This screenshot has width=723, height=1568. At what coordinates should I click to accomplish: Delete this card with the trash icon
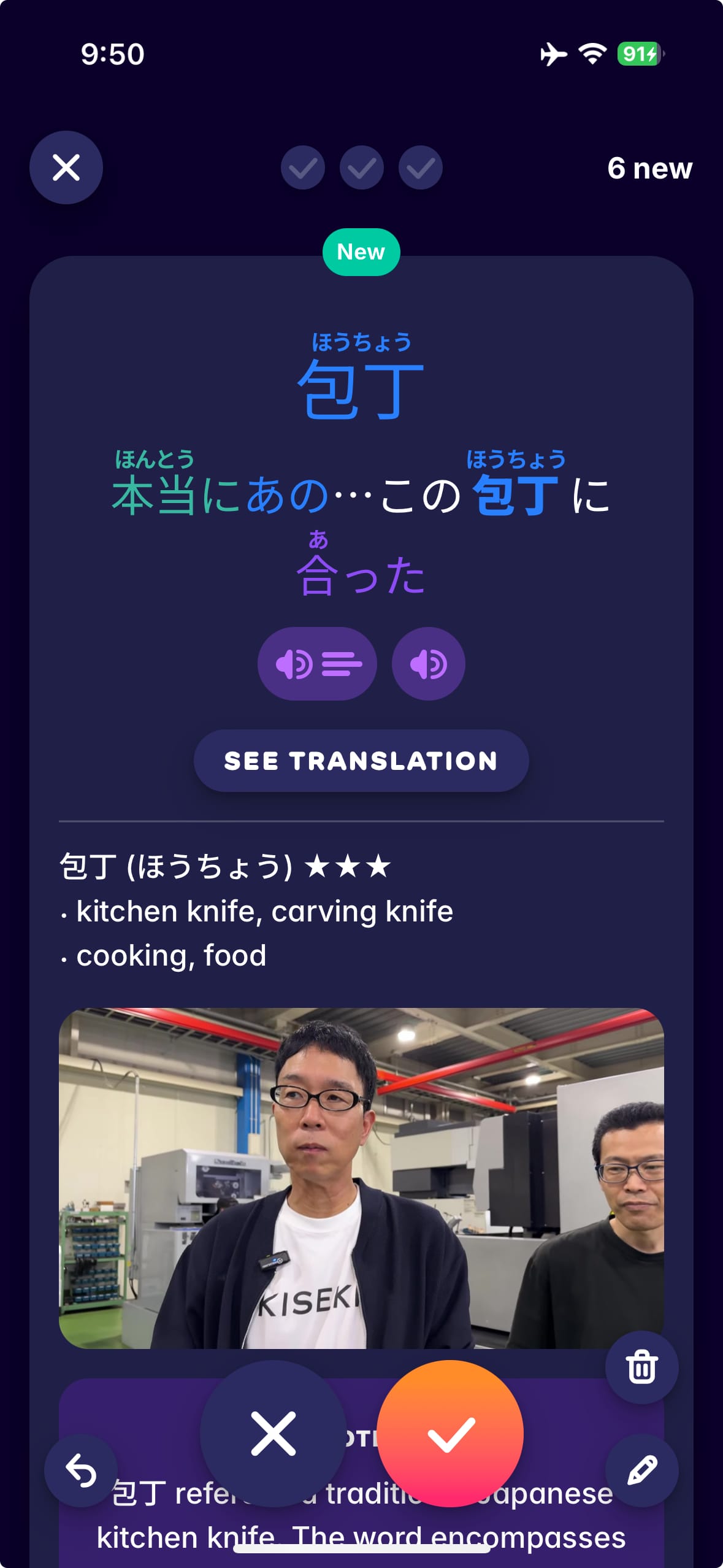(641, 1367)
